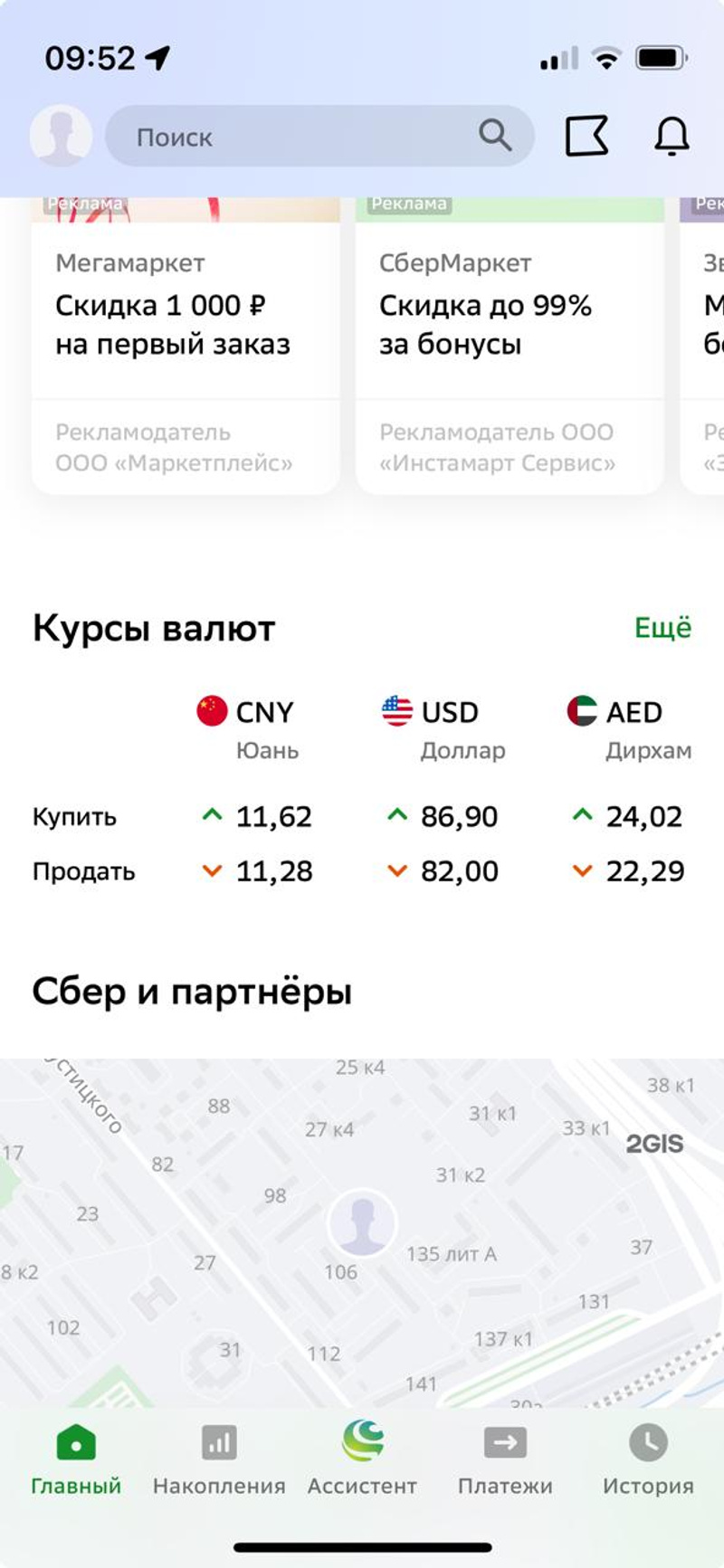Launch the Ассистент tab

(x=362, y=1460)
